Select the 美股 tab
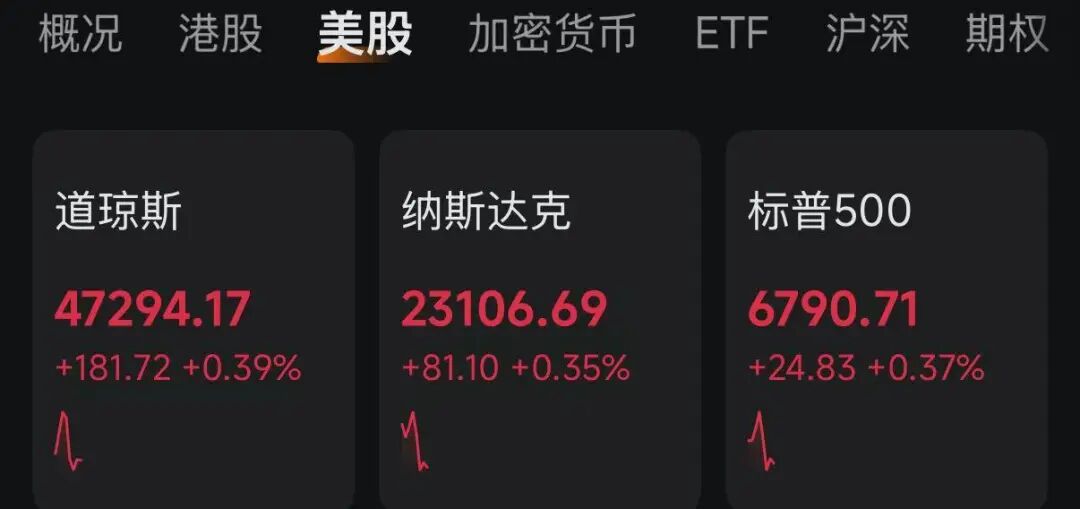Image resolution: width=1080 pixels, height=509 pixels. (364, 34)
